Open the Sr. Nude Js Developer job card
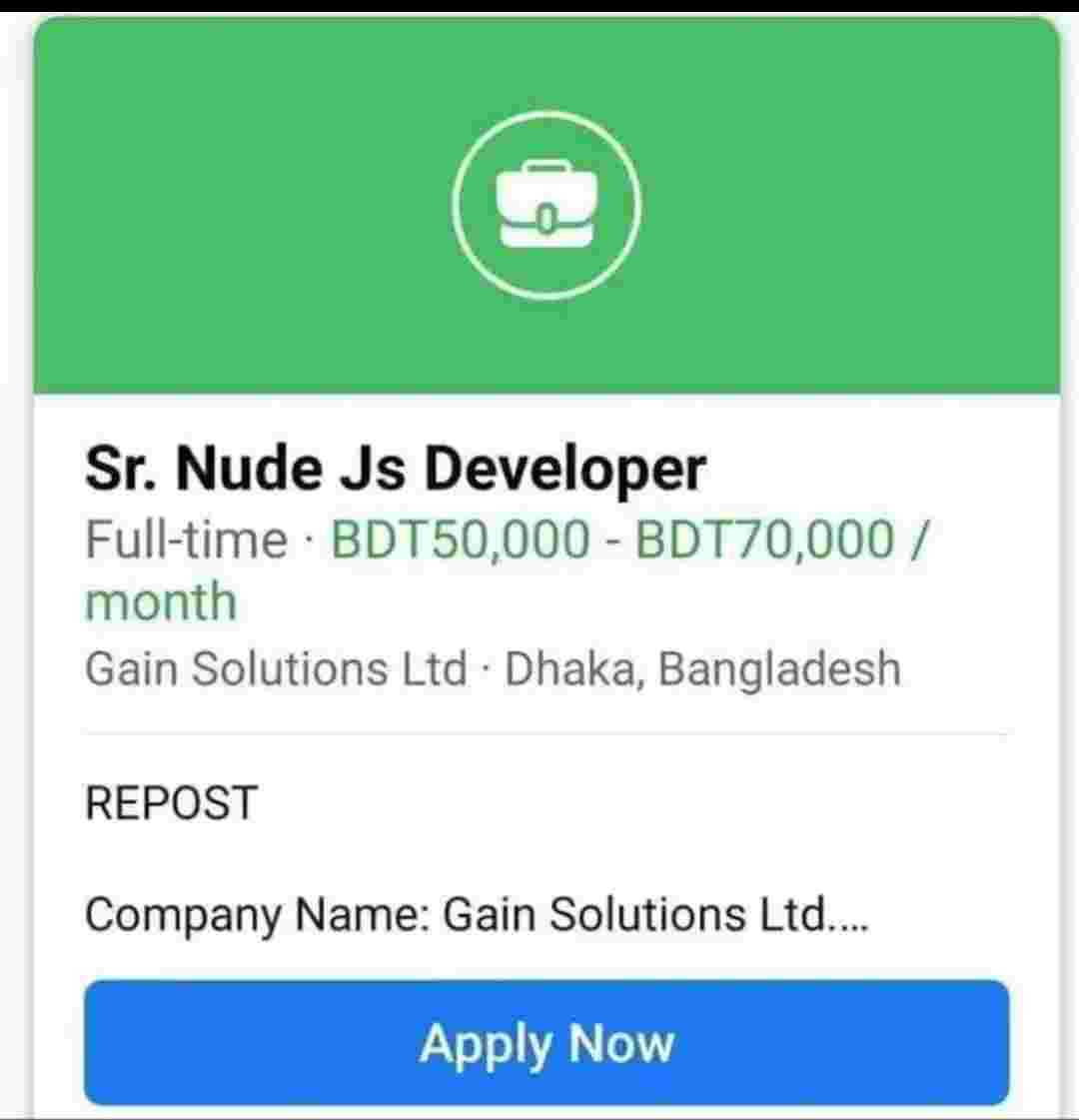Screen dimensions: 1079x1120 pos(396,469)
